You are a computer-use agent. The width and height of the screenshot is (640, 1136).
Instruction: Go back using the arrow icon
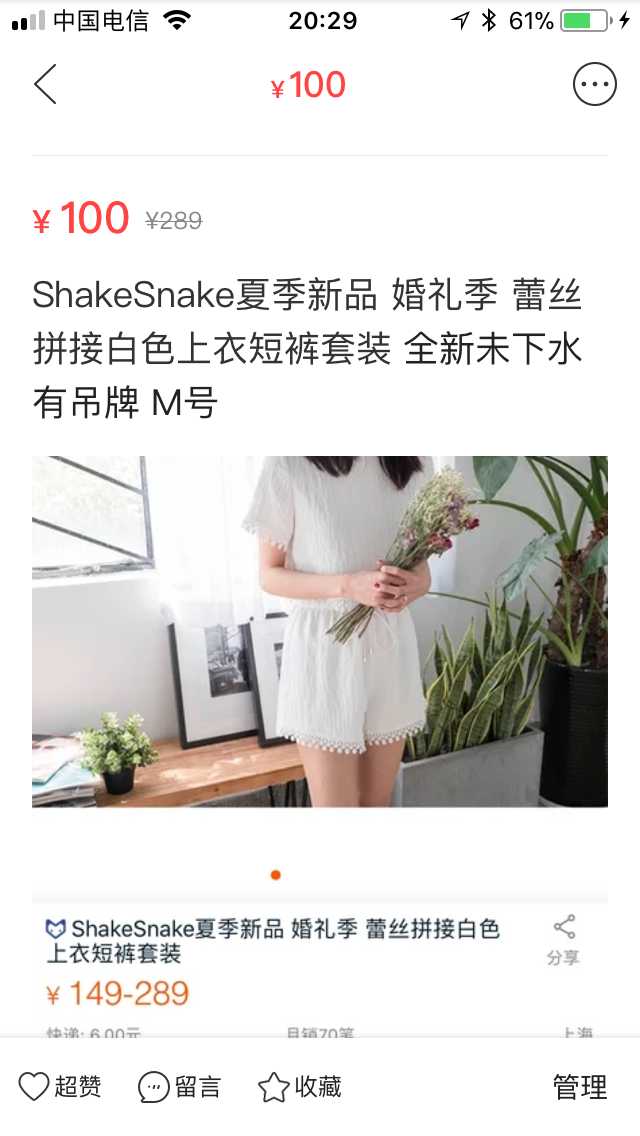coord(46,85)
